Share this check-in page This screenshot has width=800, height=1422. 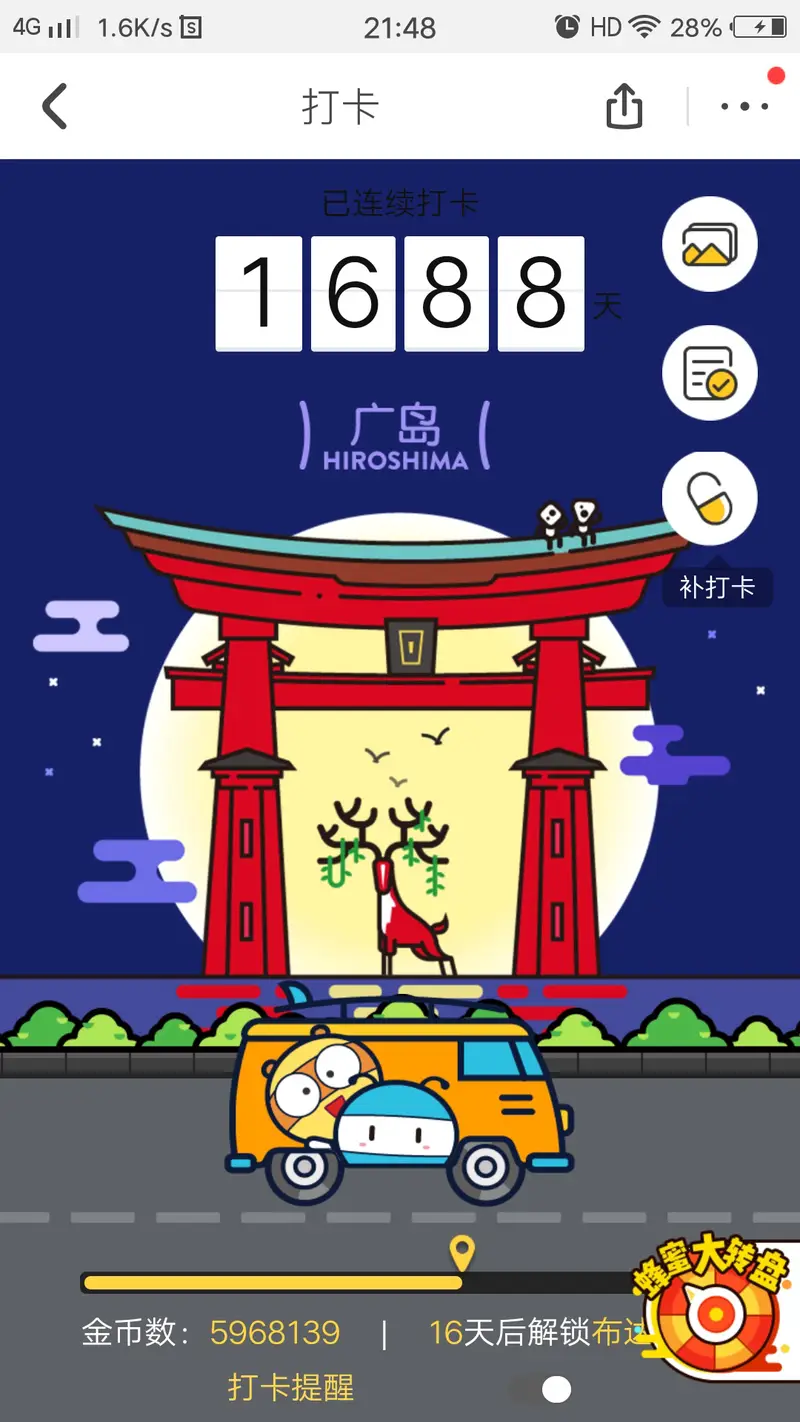tap(624, 106)
